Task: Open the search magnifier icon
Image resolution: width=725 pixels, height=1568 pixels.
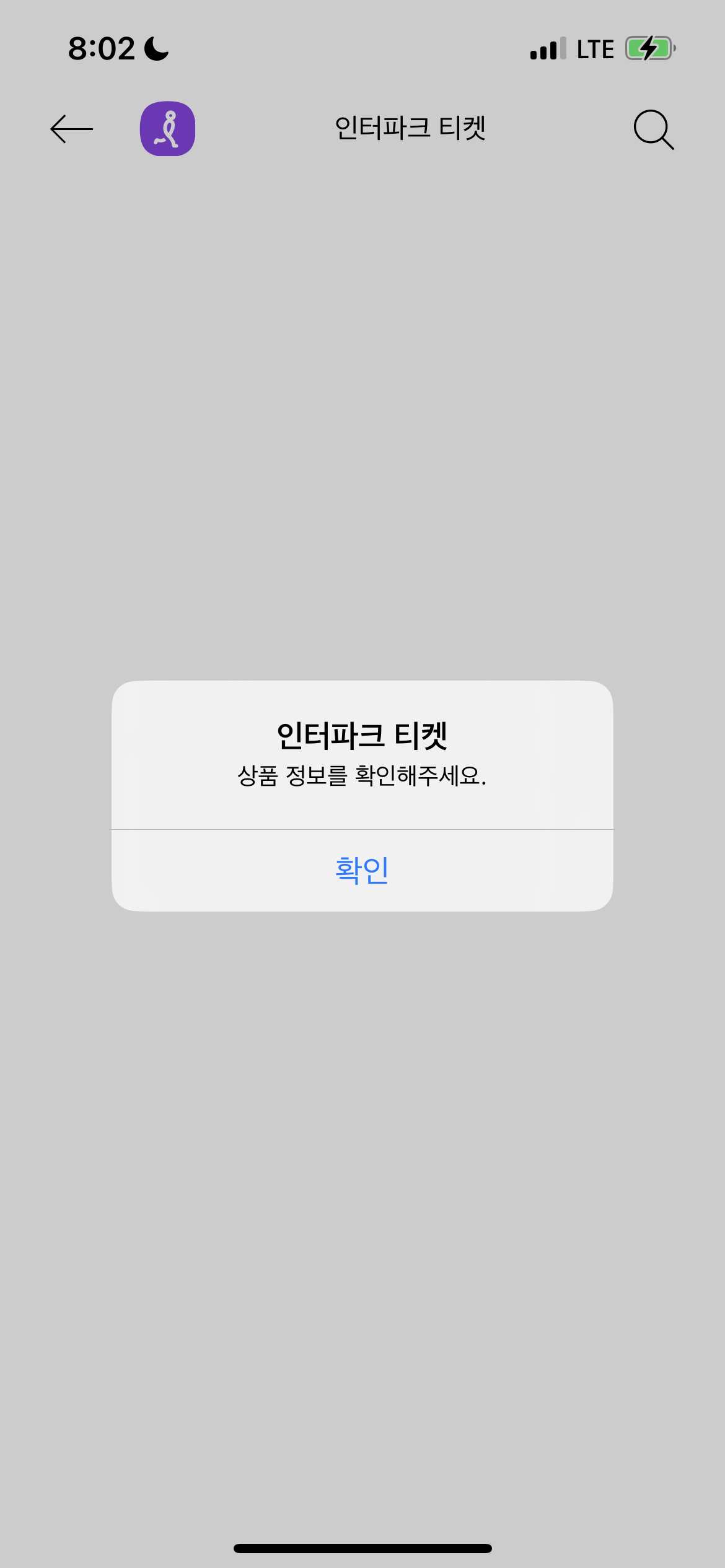Action: tap(654, 129)
